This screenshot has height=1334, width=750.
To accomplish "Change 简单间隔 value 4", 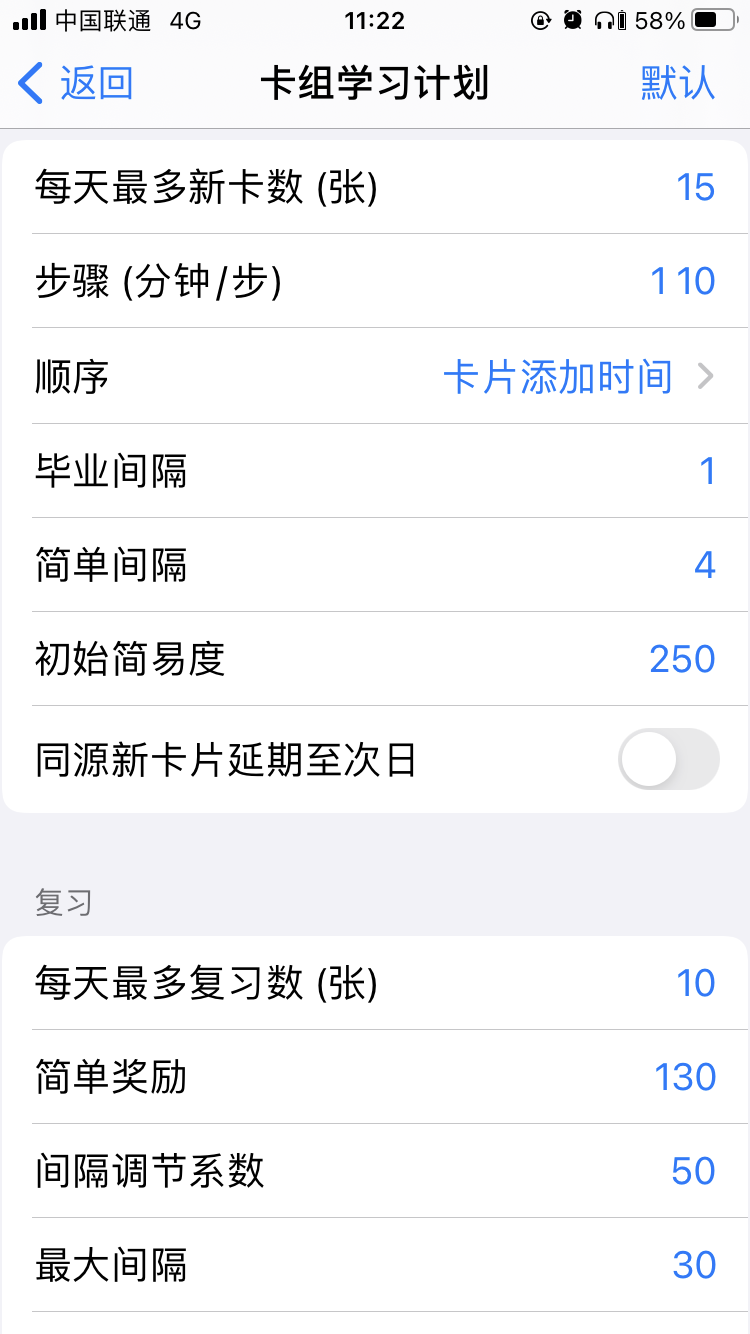I will (705, 565).
